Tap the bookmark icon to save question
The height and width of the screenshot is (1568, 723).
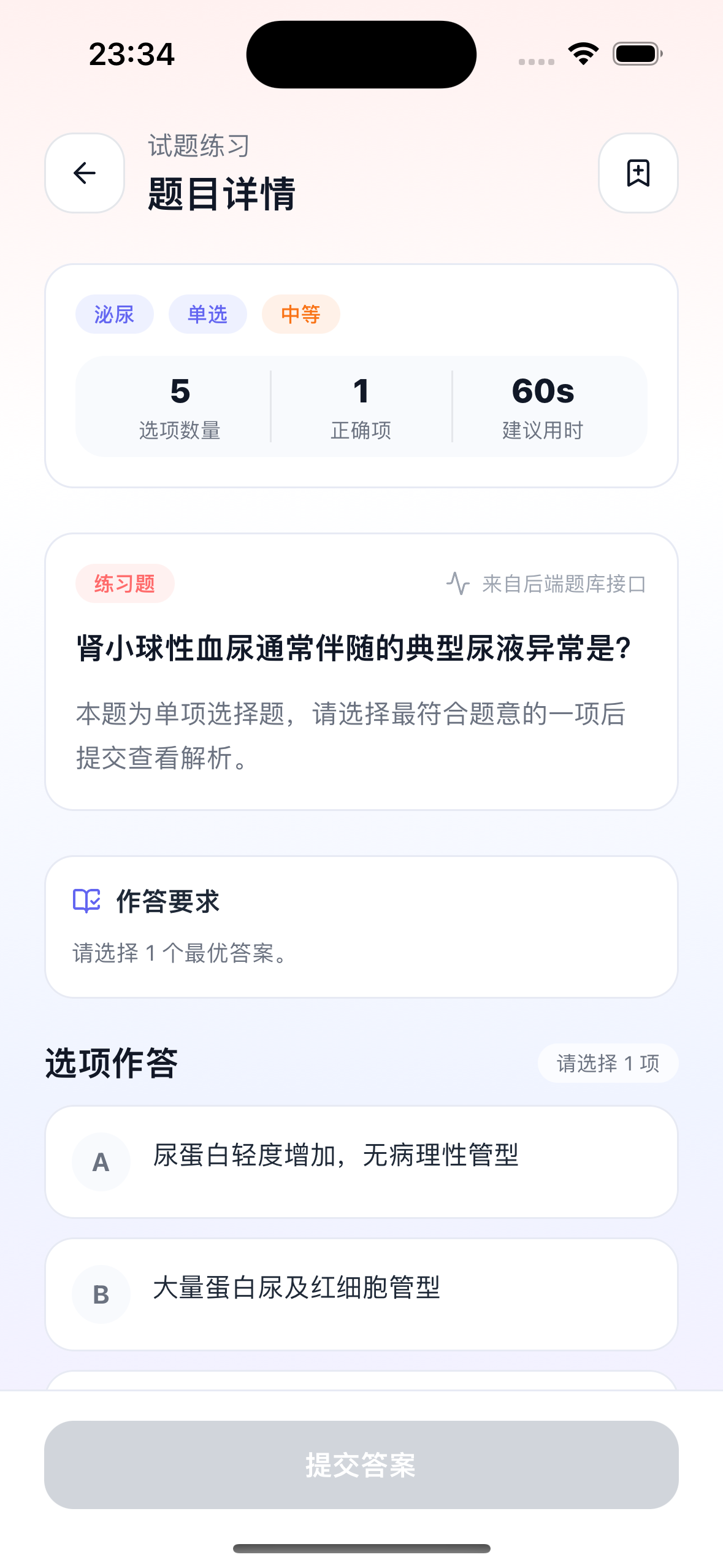pyautogui.click(x=638, y=173)
